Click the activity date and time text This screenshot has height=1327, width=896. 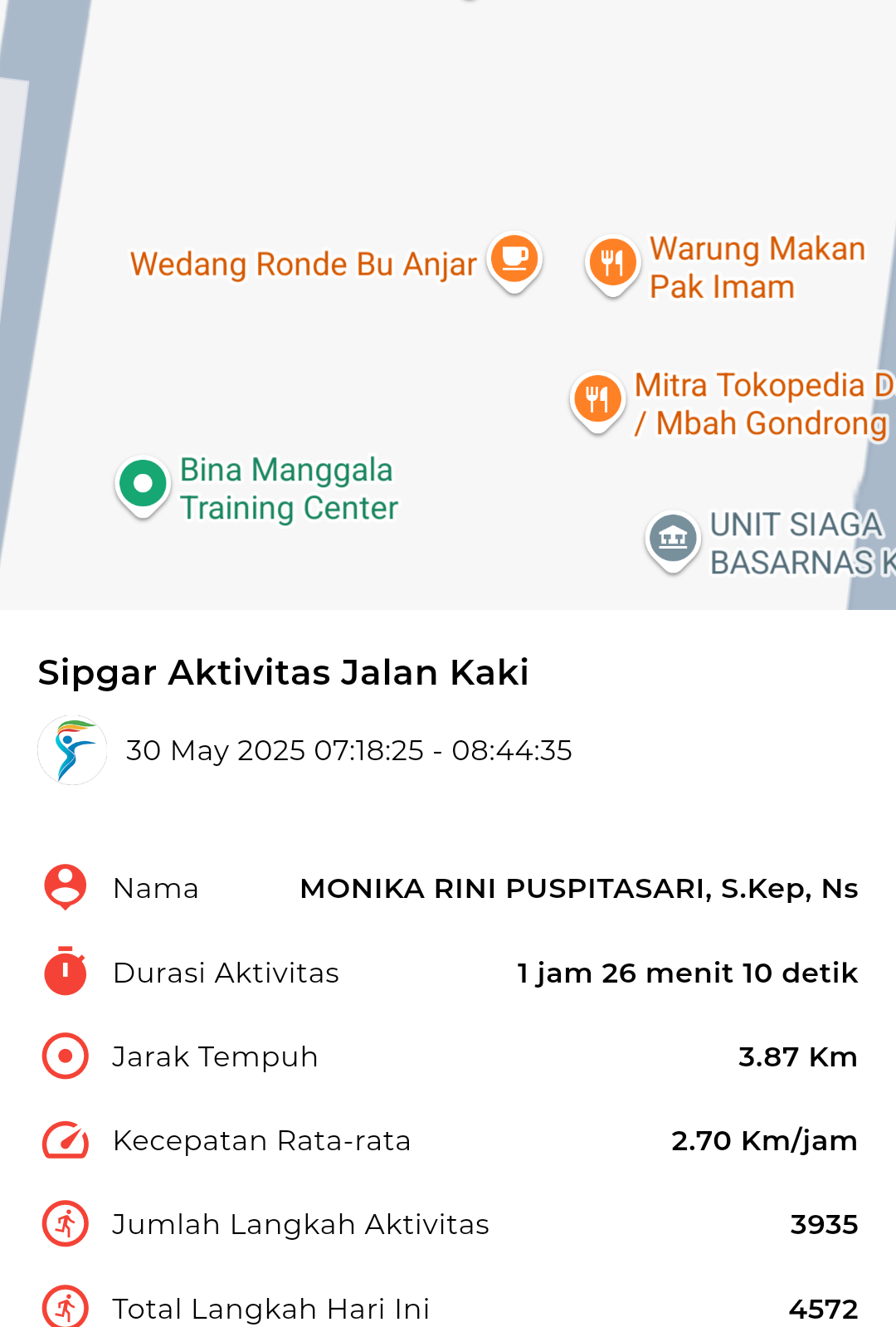pos(348,750)
